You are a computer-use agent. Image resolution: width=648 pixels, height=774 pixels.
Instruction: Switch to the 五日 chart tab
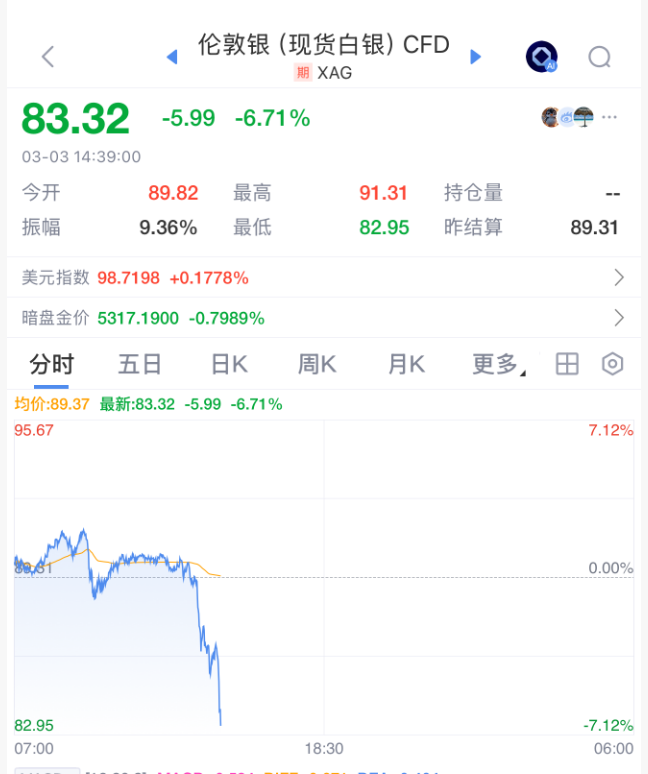click(140, 365)
